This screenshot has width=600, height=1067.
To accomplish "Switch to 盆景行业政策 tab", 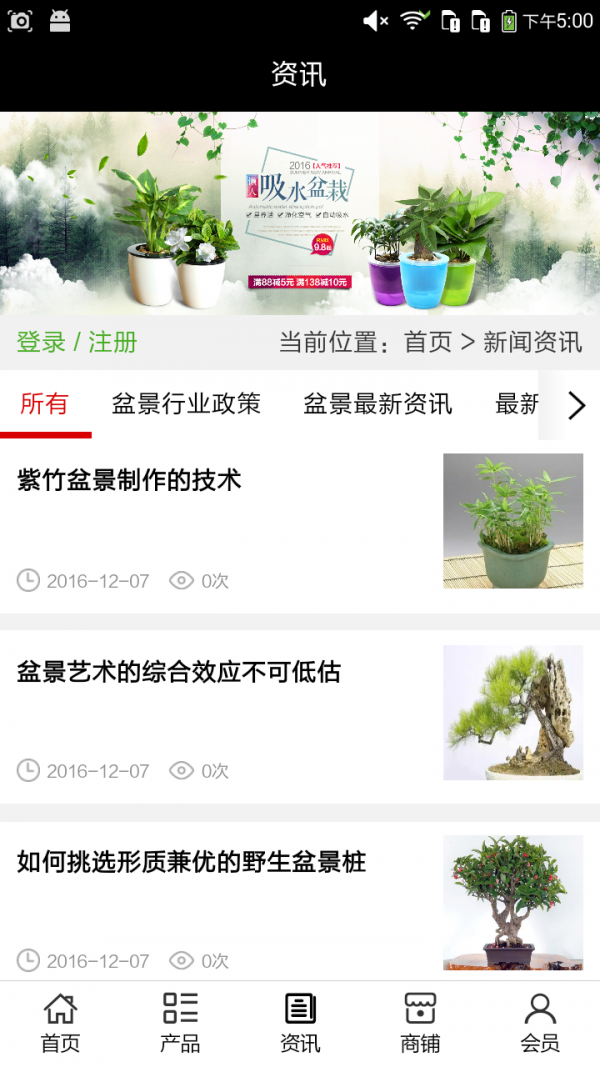I will (186, 404).
